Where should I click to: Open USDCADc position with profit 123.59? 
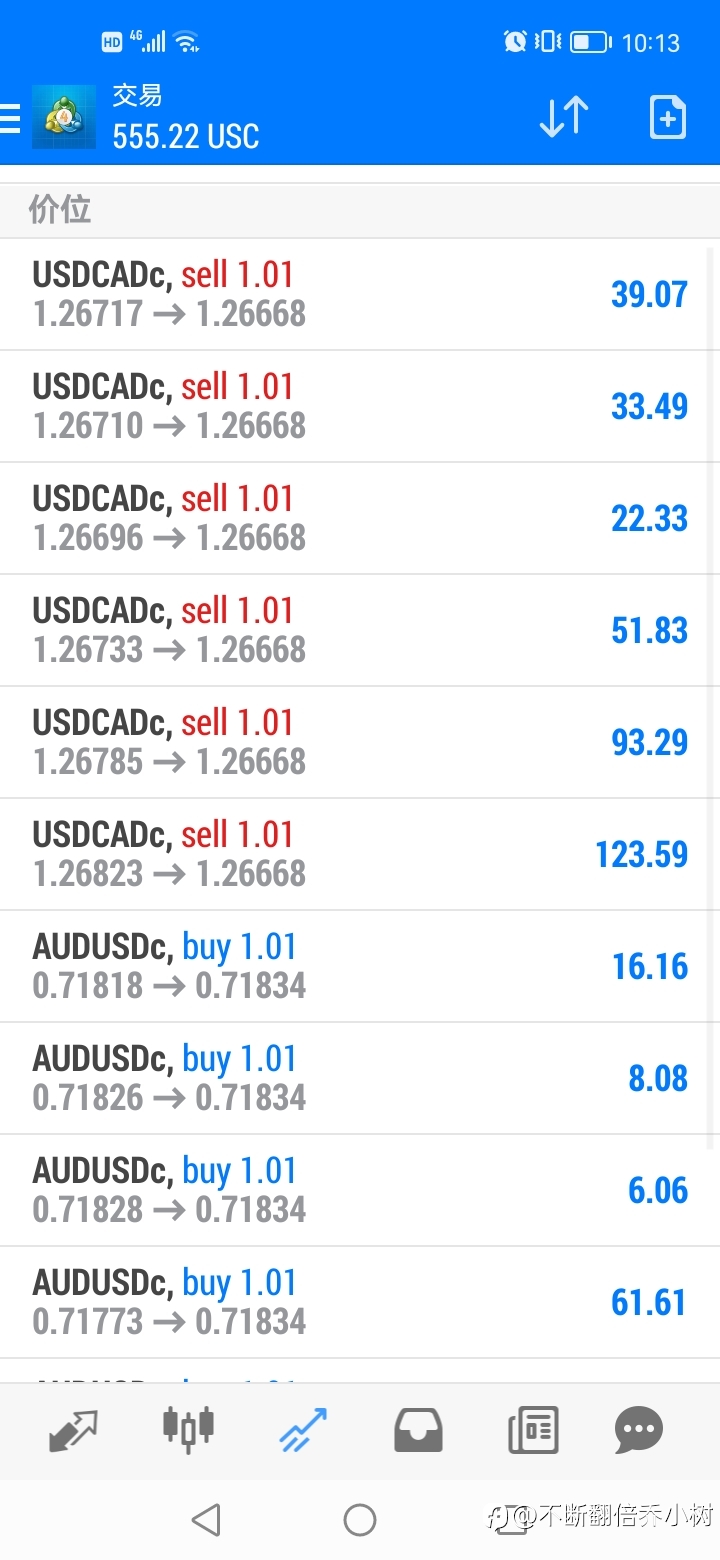360,854
